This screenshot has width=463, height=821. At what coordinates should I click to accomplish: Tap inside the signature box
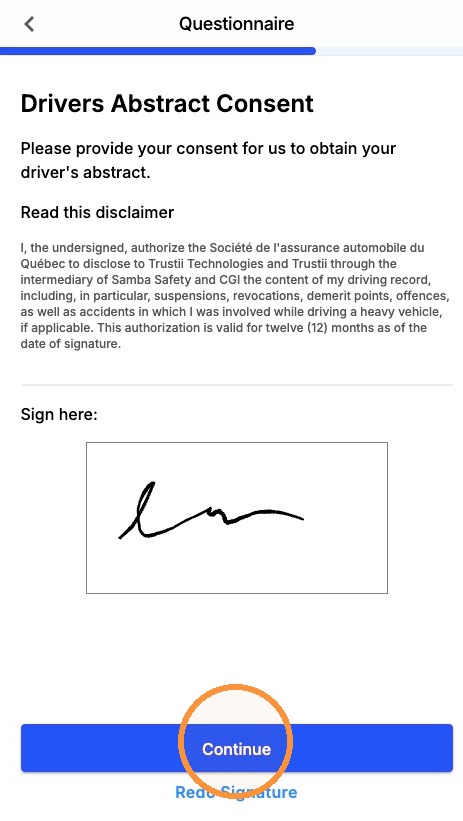237,518
